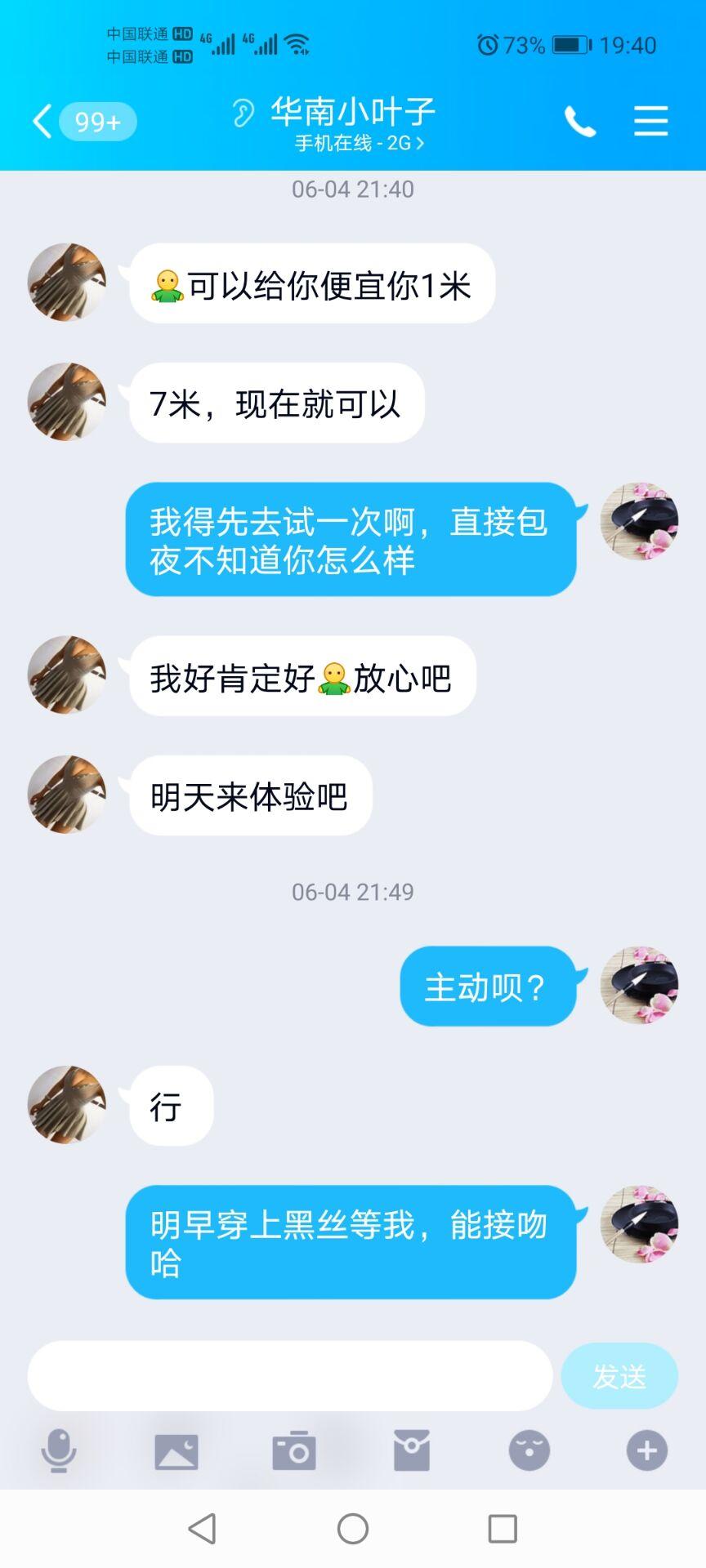Start a call with the phone icon
Image resolution: width=706 pixels, height=1568 pixels.
[580, 121]
